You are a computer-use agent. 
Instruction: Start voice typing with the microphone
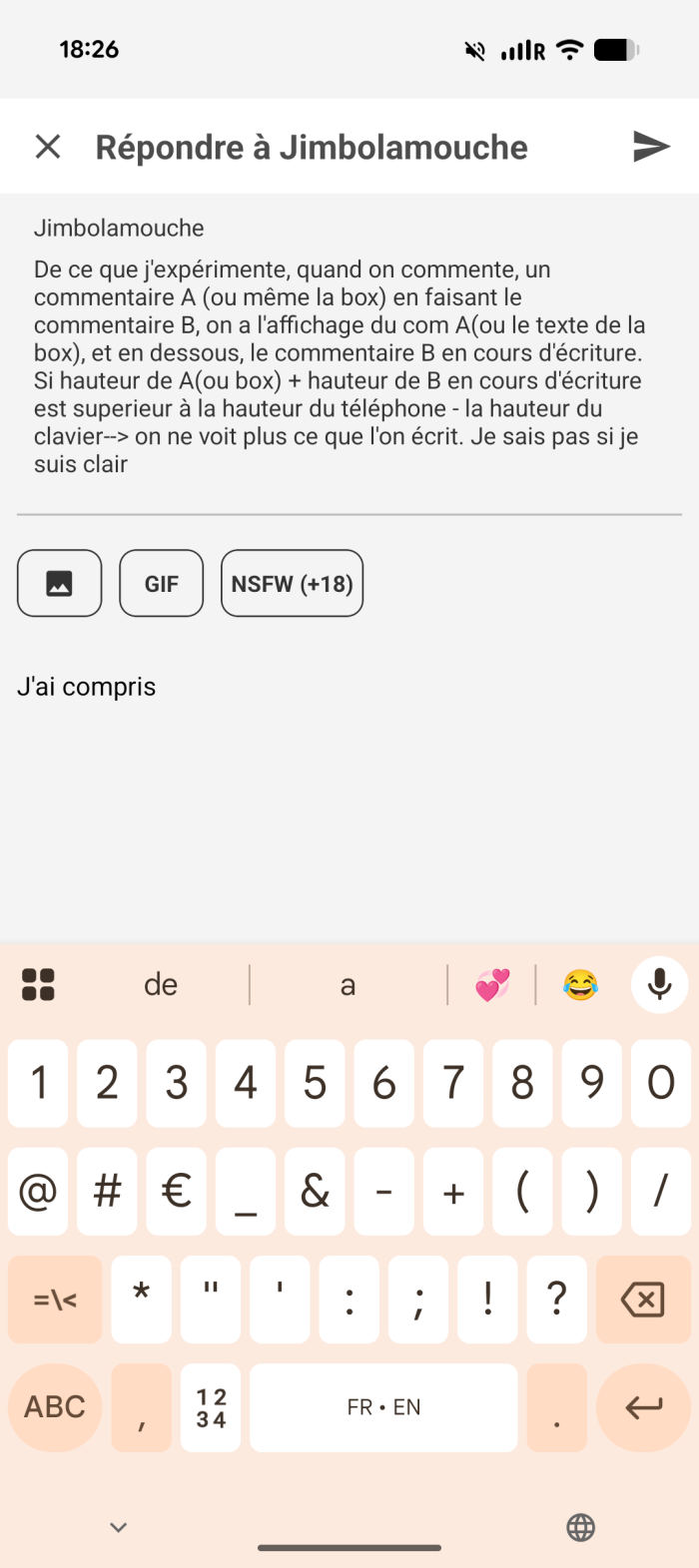point(659,985)
